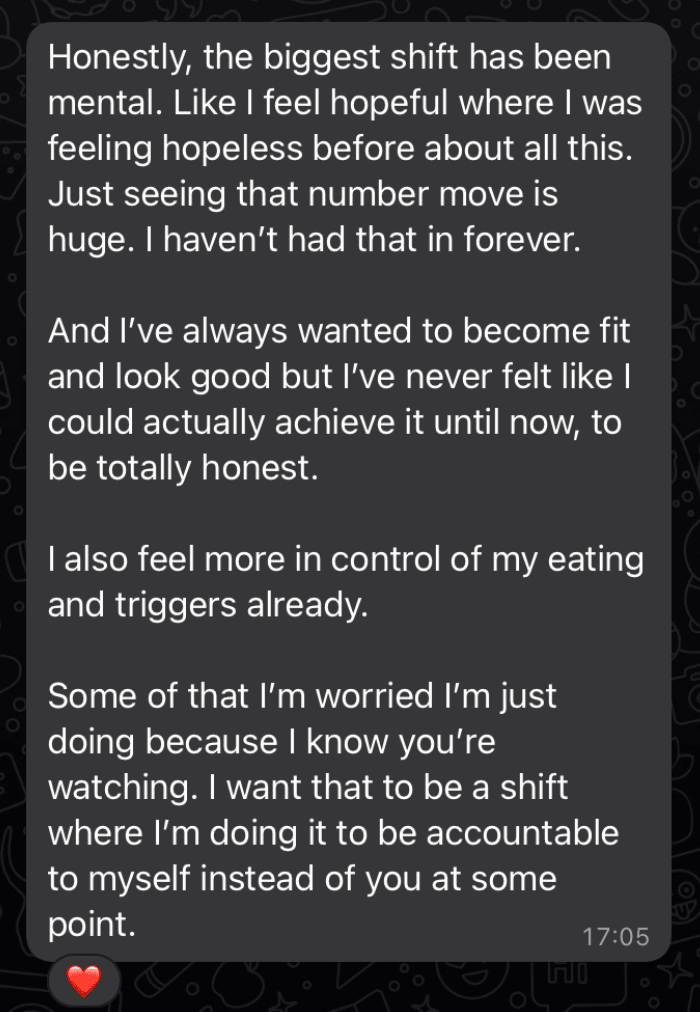Open the heart reaction on the message
This screenshot has height=1012, width=700.
[x=84, y=982]
